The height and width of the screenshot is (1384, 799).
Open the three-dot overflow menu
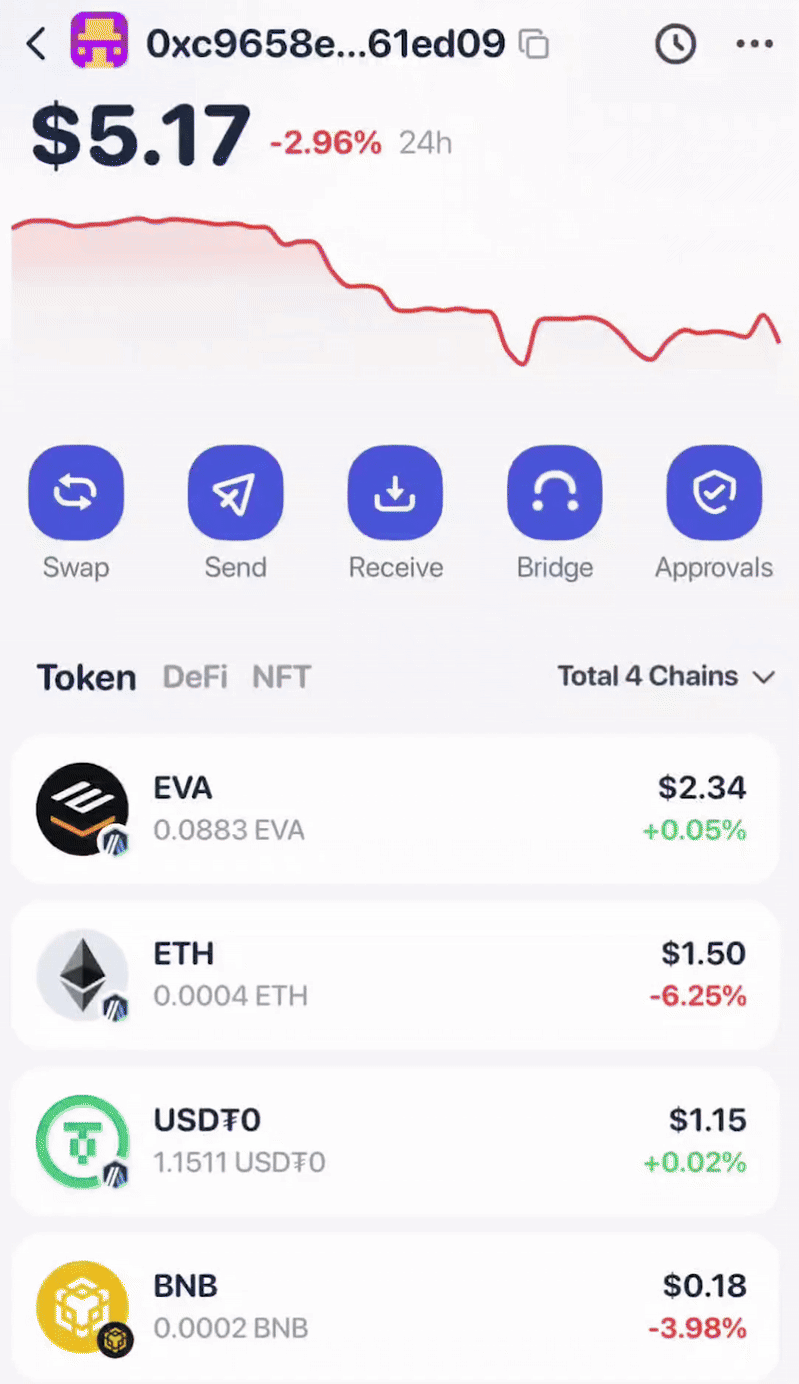754,44
